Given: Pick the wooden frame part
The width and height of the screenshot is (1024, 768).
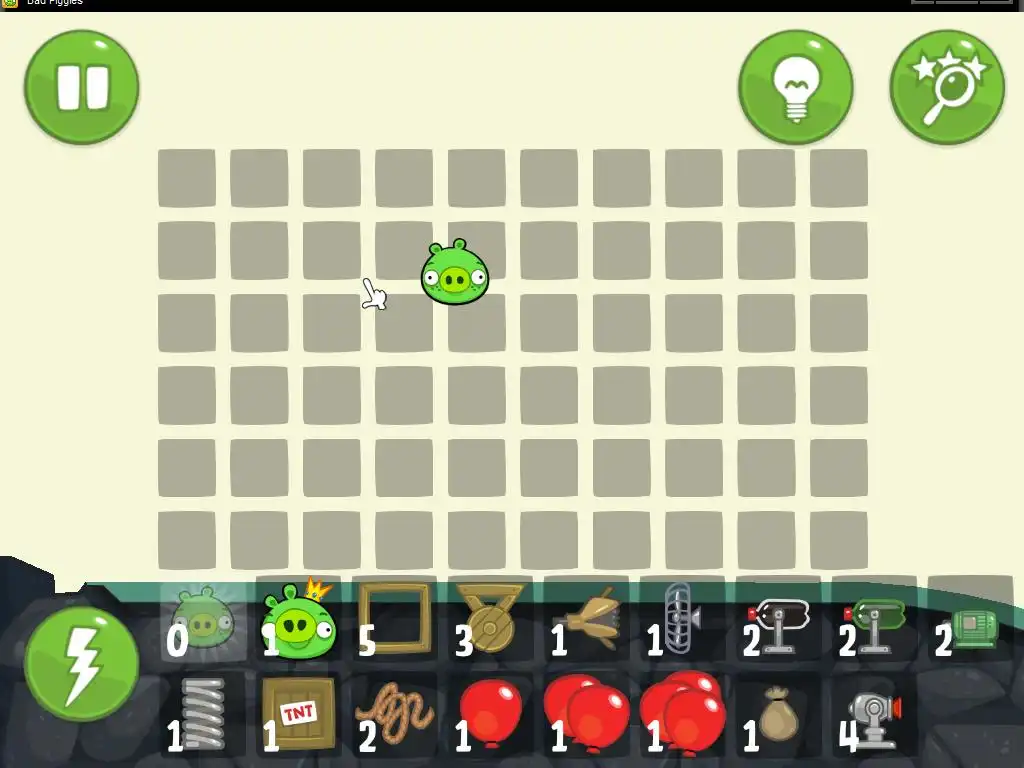Looking at the screenshot, I should coord(394,620).
